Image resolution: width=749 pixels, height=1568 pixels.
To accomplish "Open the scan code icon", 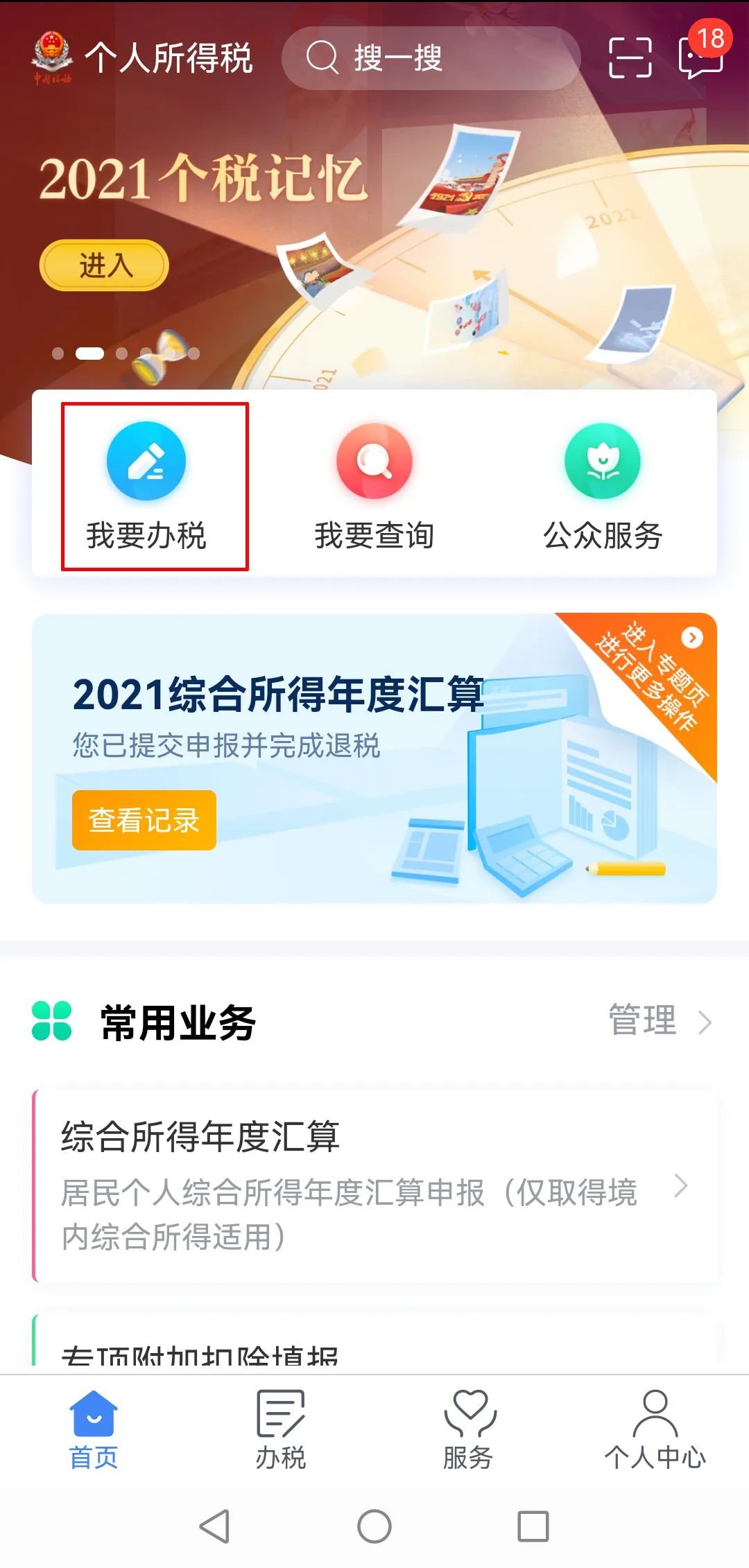I will [x=630, y=58].
